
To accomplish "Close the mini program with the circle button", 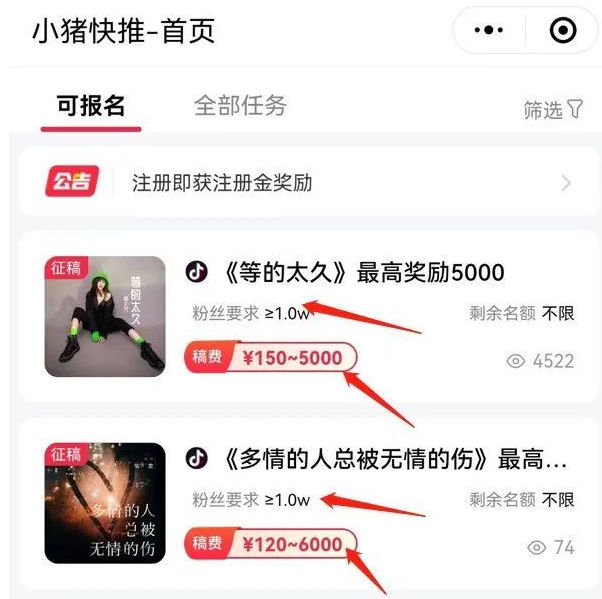I will click(x=563, y=31).
